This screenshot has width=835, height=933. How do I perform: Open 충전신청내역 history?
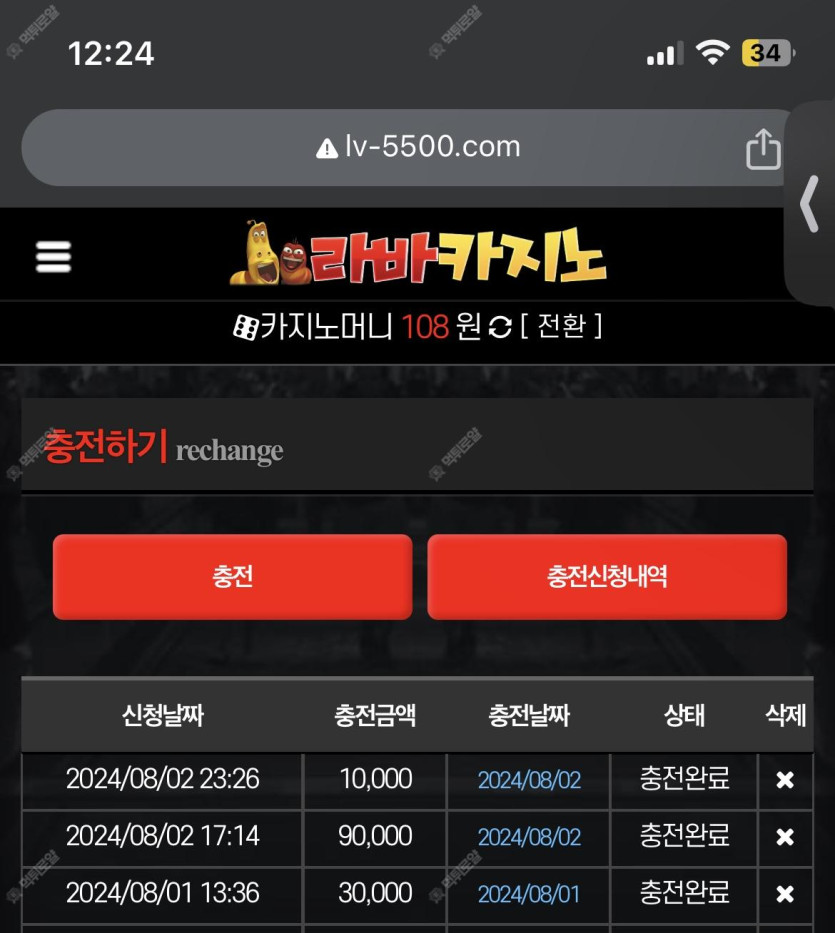(x=607, y=577)
